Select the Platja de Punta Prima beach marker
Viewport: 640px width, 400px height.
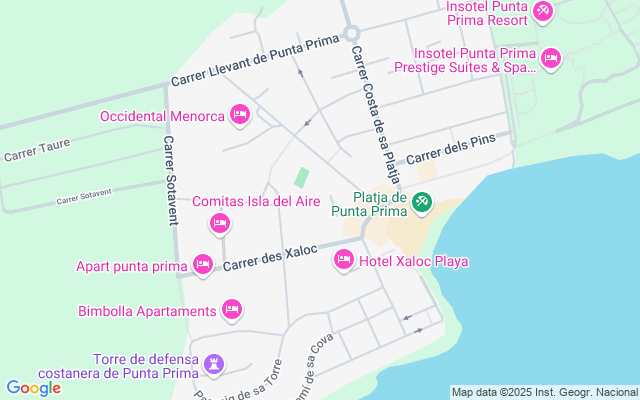pos(422,203)
